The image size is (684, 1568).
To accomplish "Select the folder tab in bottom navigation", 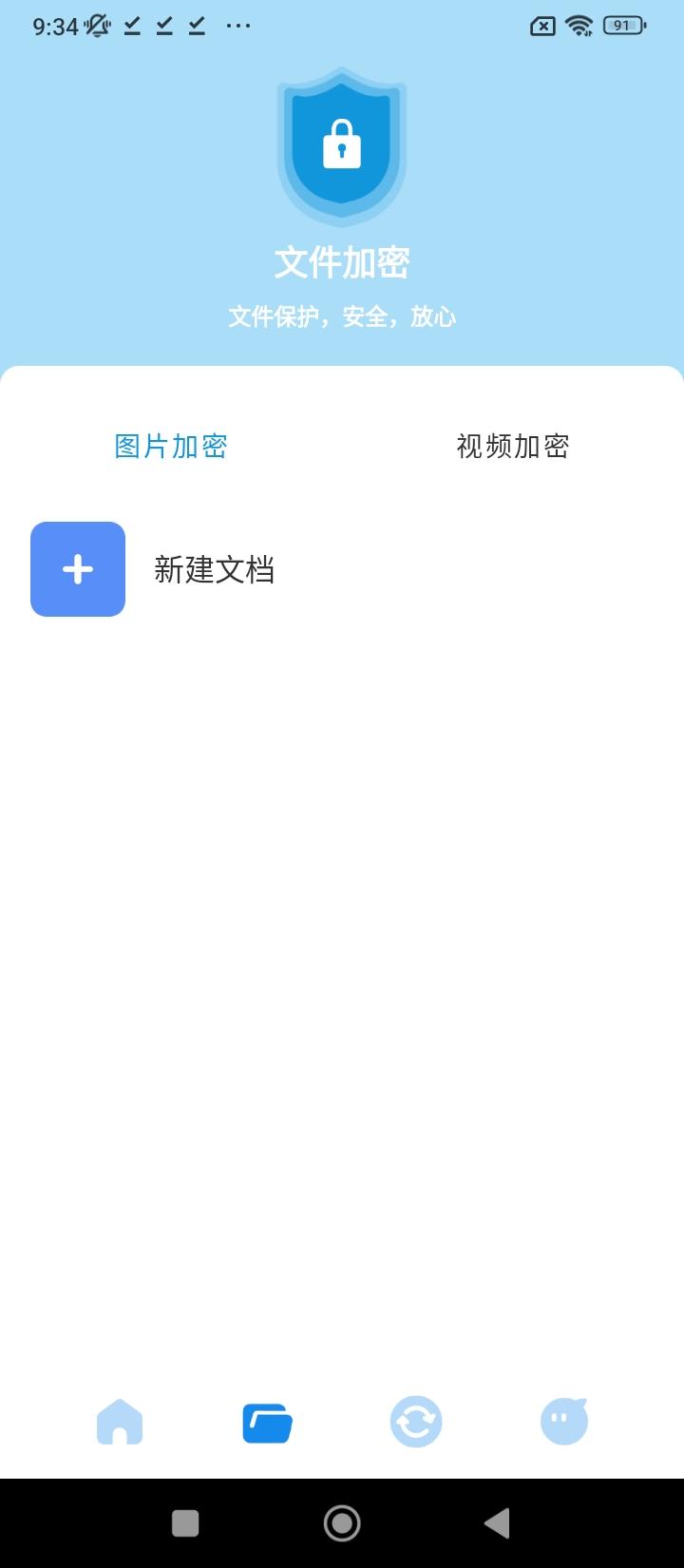I will point(267,1421).
